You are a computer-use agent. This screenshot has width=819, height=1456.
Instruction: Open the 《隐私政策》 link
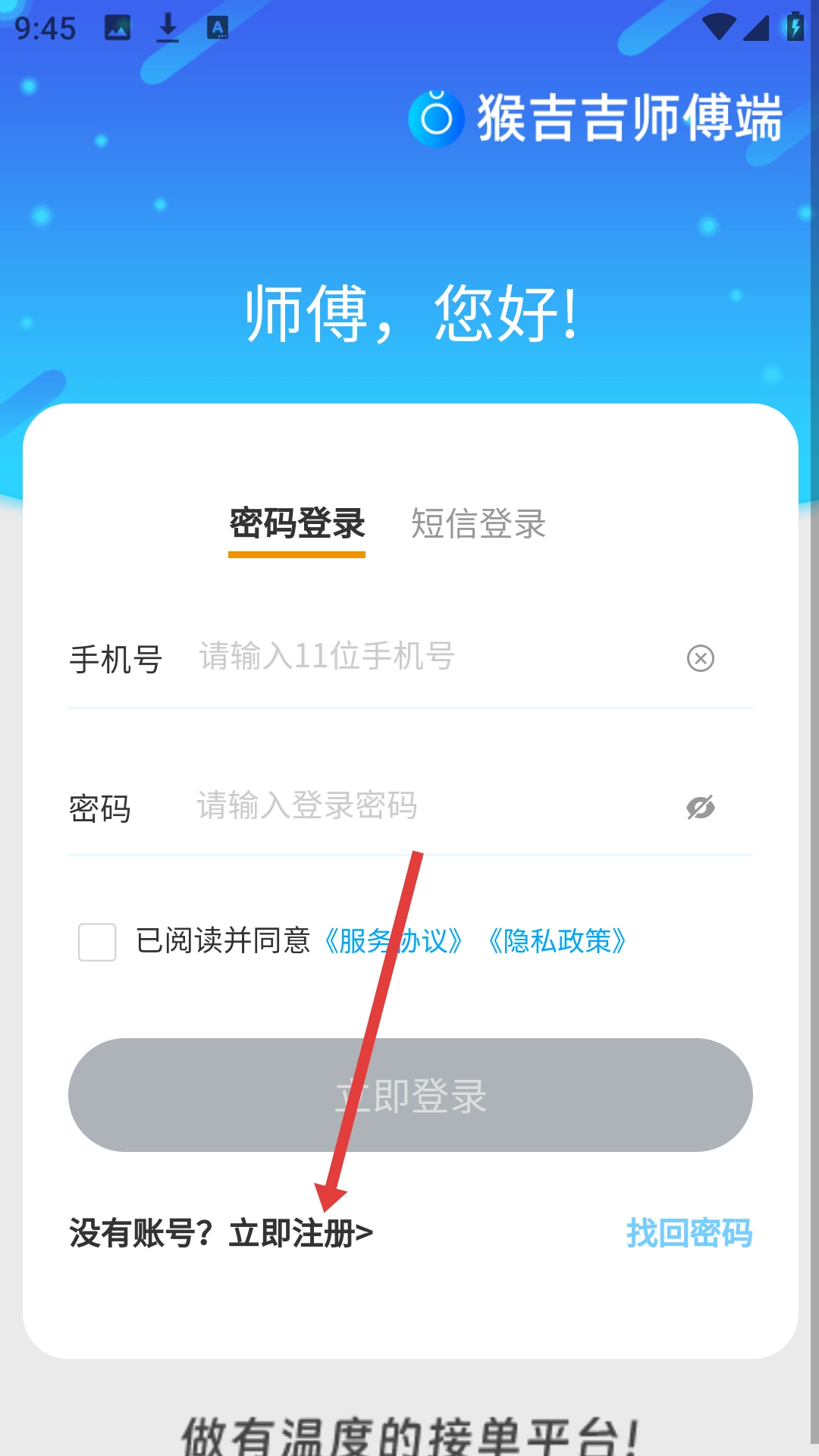click(557, 942)
